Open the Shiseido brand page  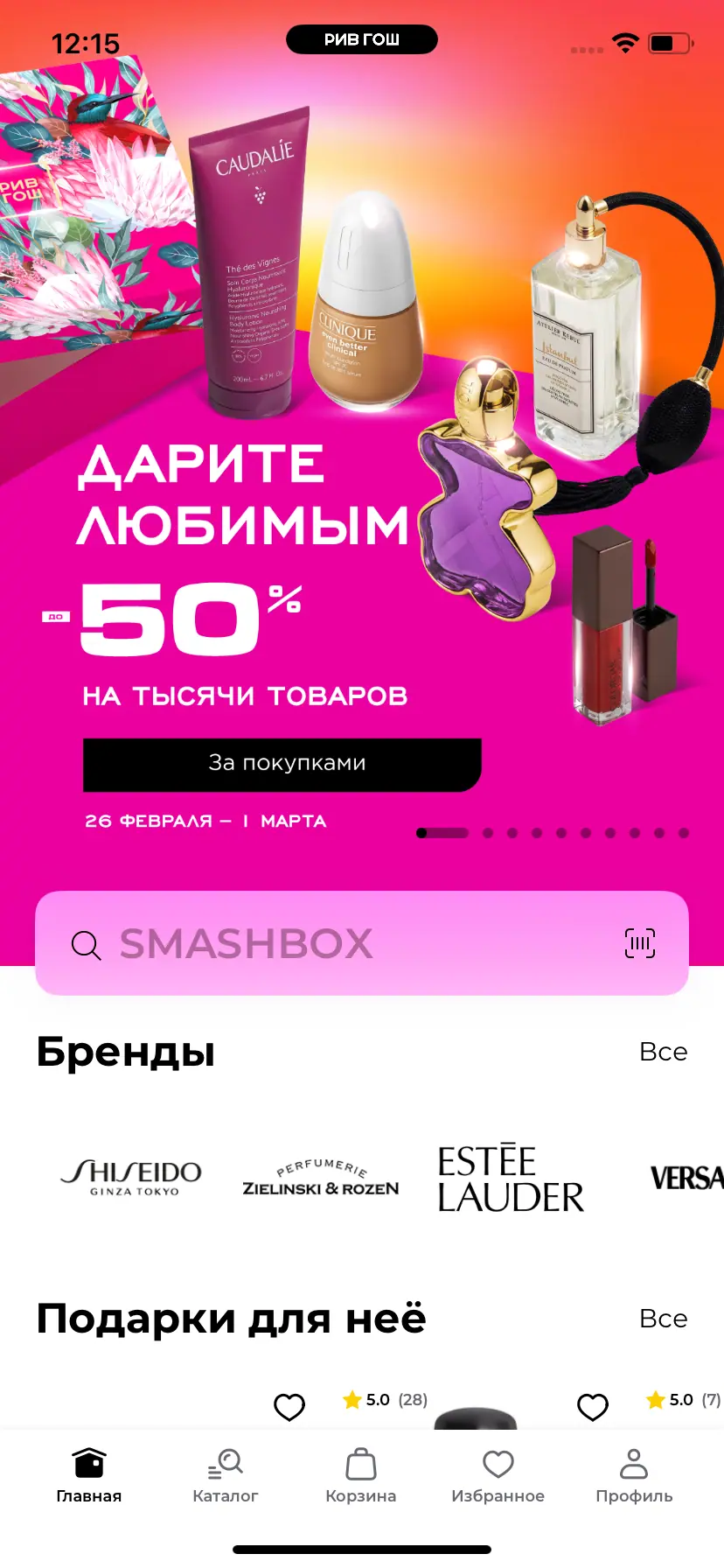coord(132,1177)
